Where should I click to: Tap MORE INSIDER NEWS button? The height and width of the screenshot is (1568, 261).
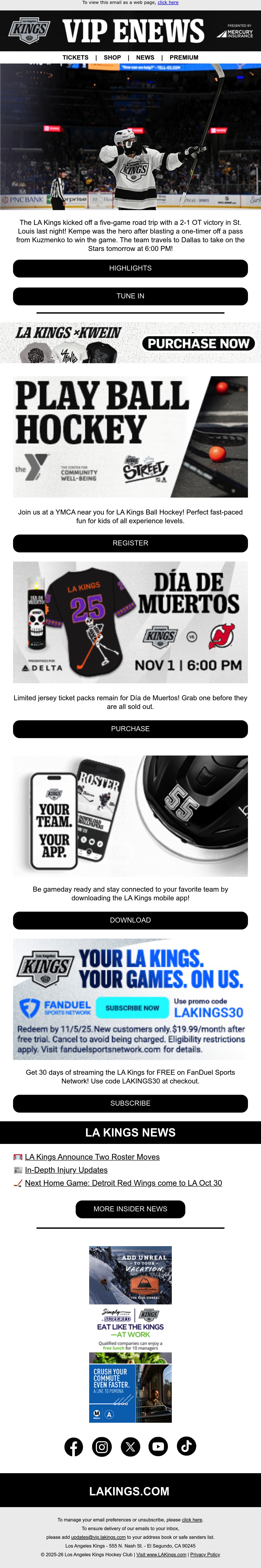[x=130, y=1209]
